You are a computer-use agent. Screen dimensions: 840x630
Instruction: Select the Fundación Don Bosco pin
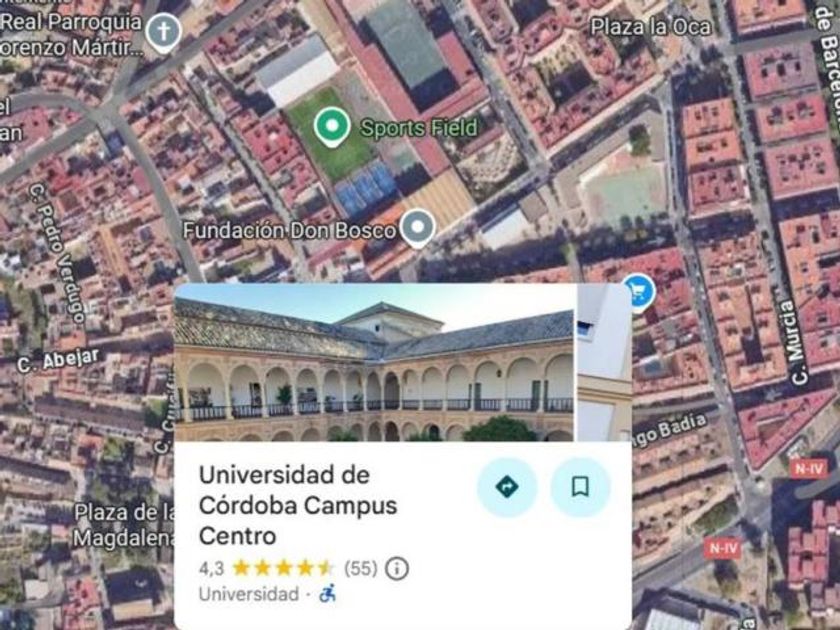[417, 229]
